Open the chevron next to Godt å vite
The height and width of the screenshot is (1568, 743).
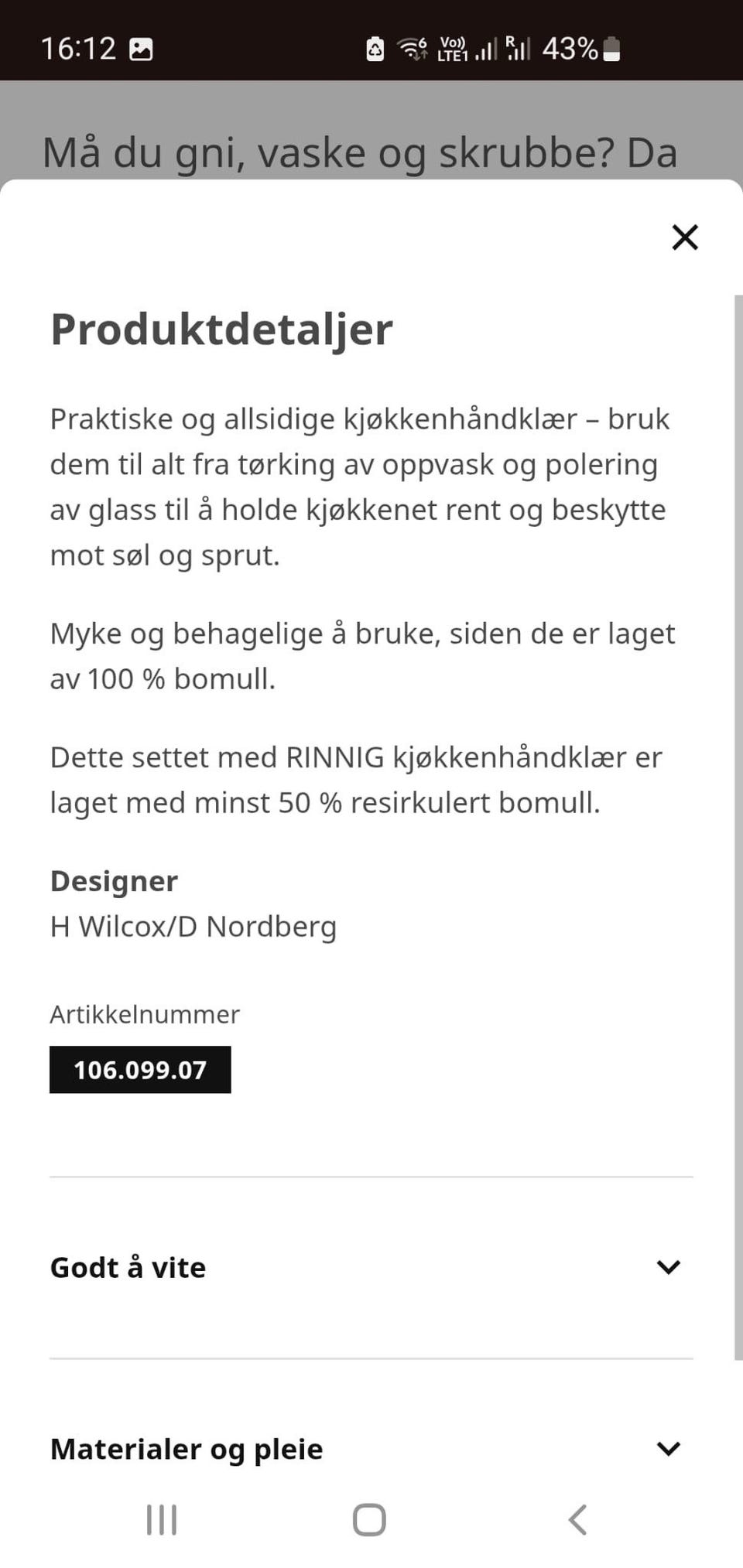pyautogui.click(x=667, y=1267)
